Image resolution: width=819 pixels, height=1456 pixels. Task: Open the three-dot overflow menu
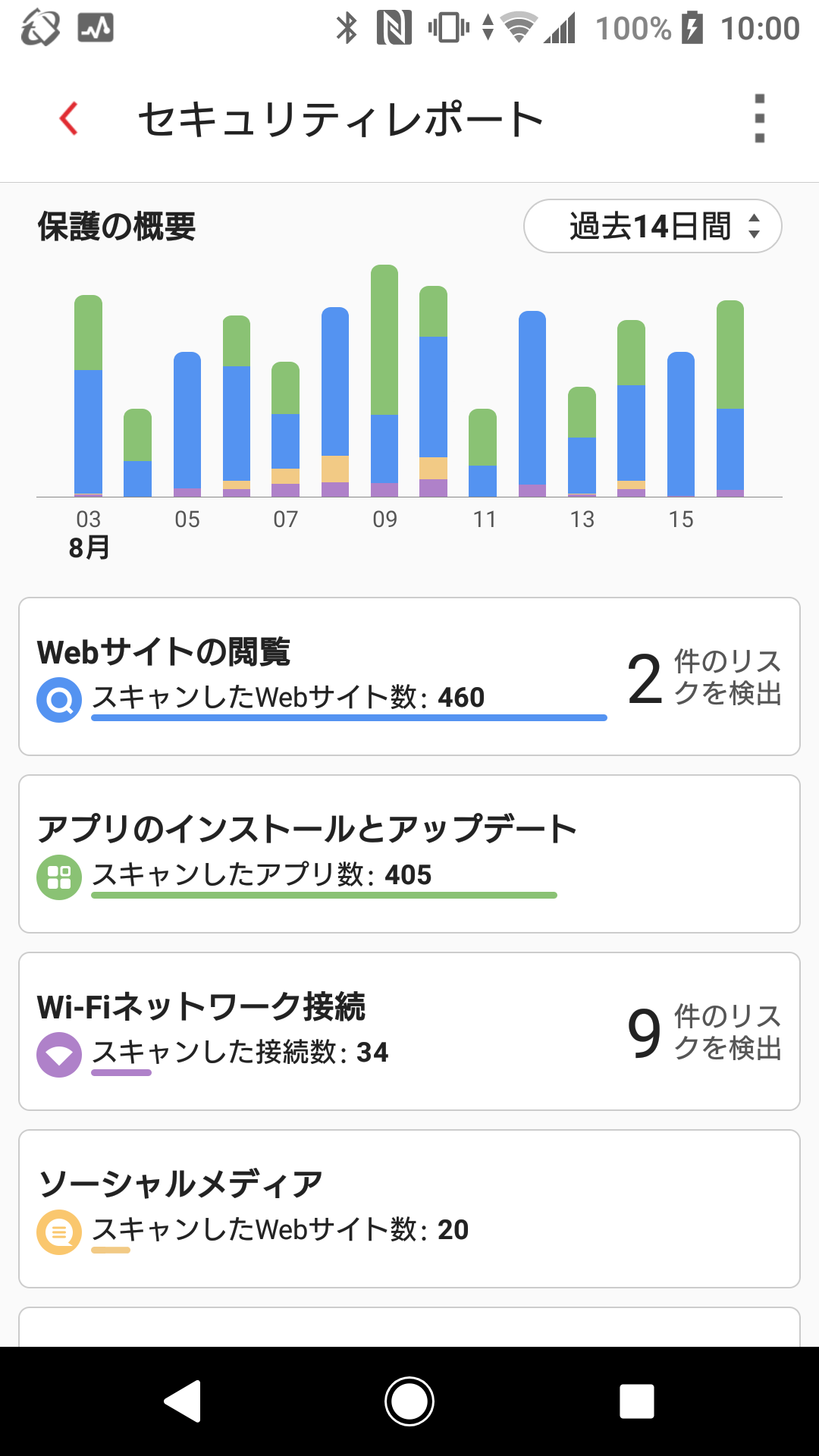[x=759, y=119]
